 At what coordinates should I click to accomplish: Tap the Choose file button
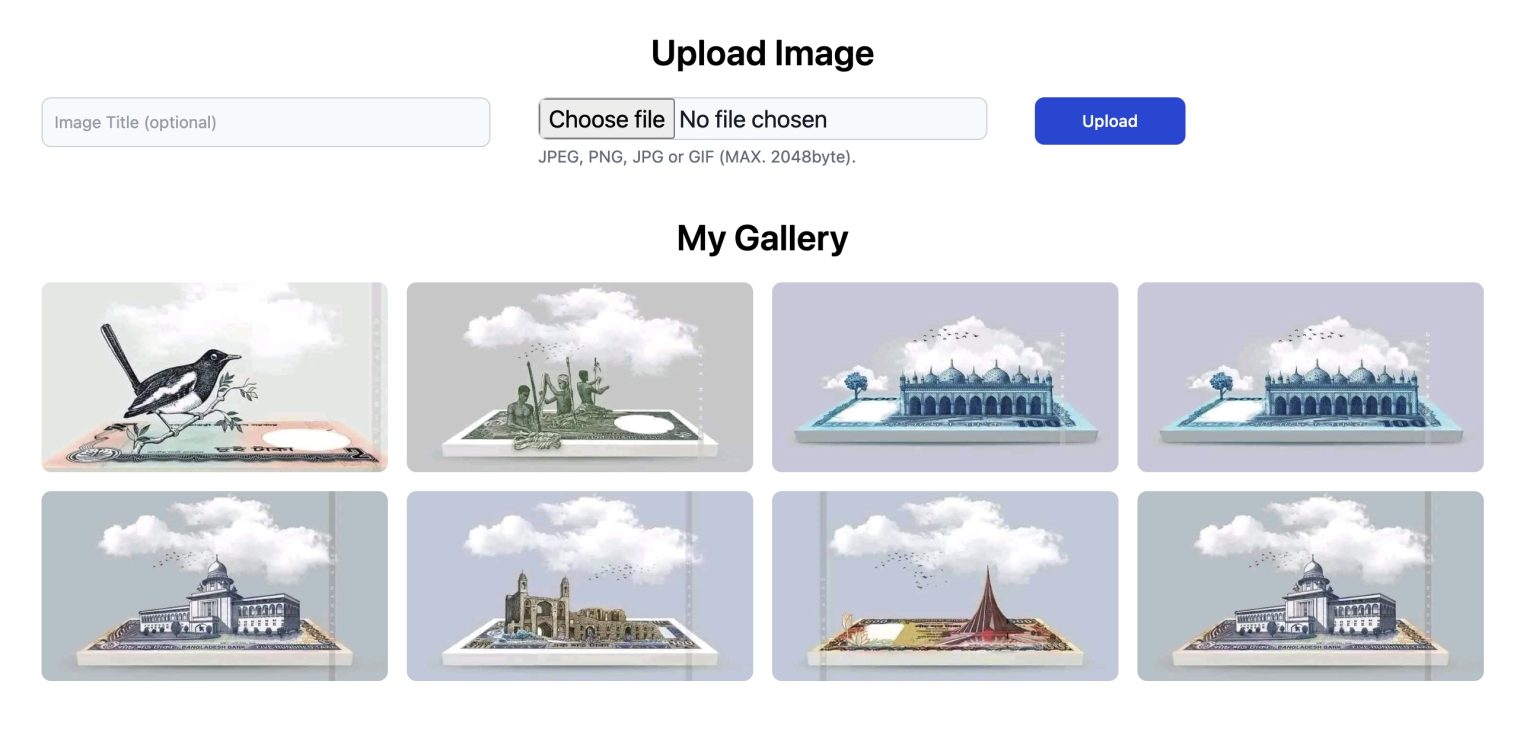tap(607, 119)
